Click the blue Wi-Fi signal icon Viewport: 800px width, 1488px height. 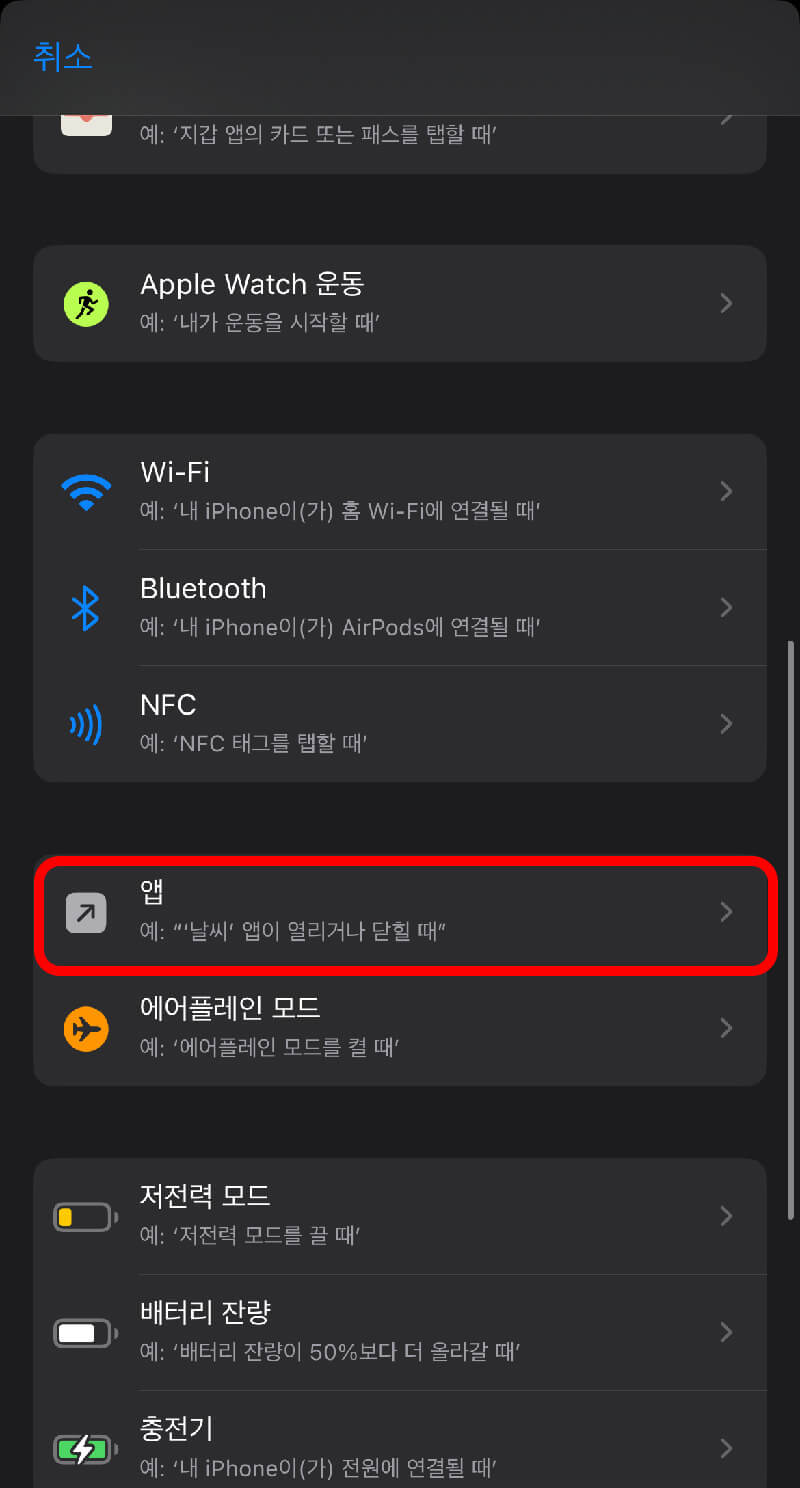pyautogui.click(x=86, y=491)
